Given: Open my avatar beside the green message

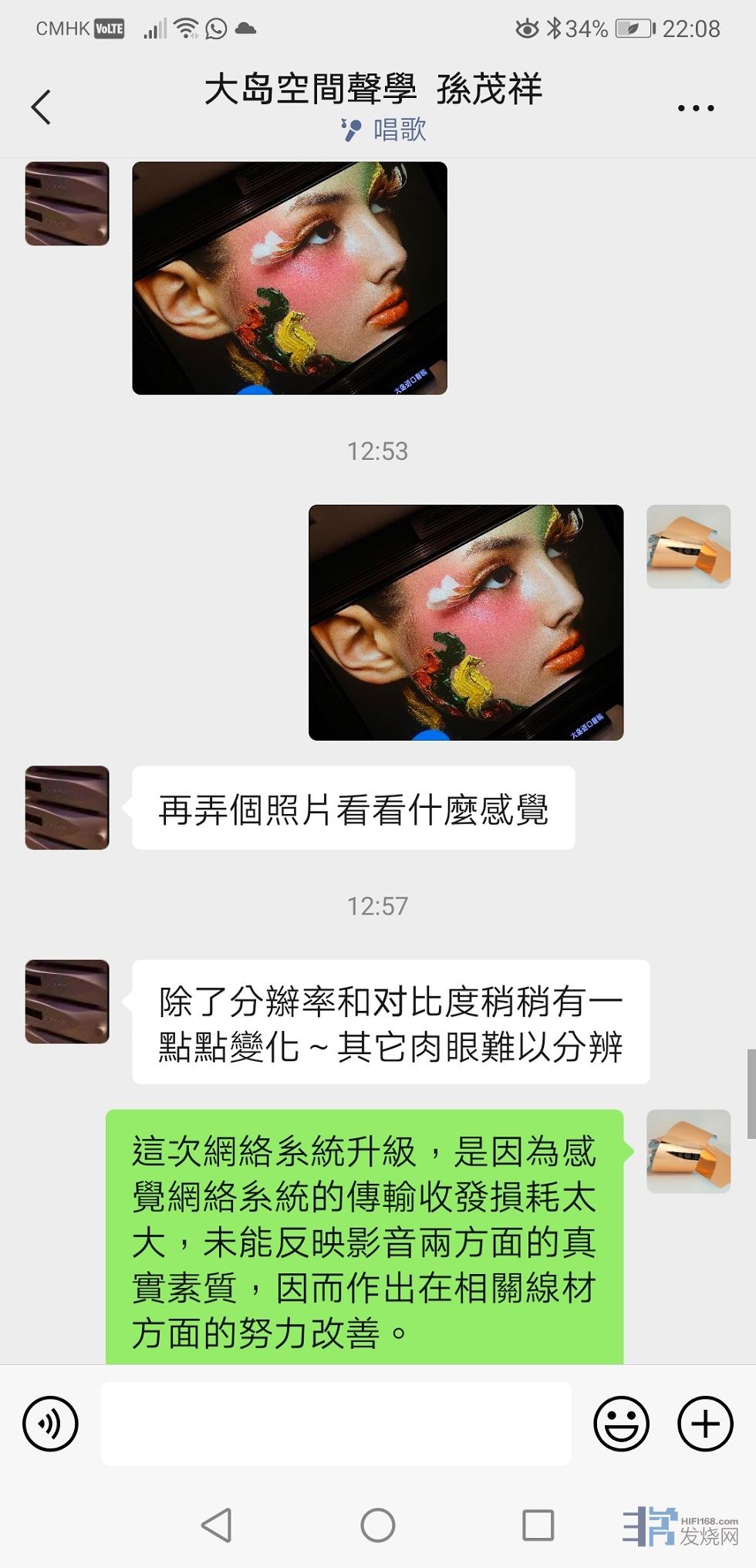Looking at the screenshot, I should [x=688, y=1151].
